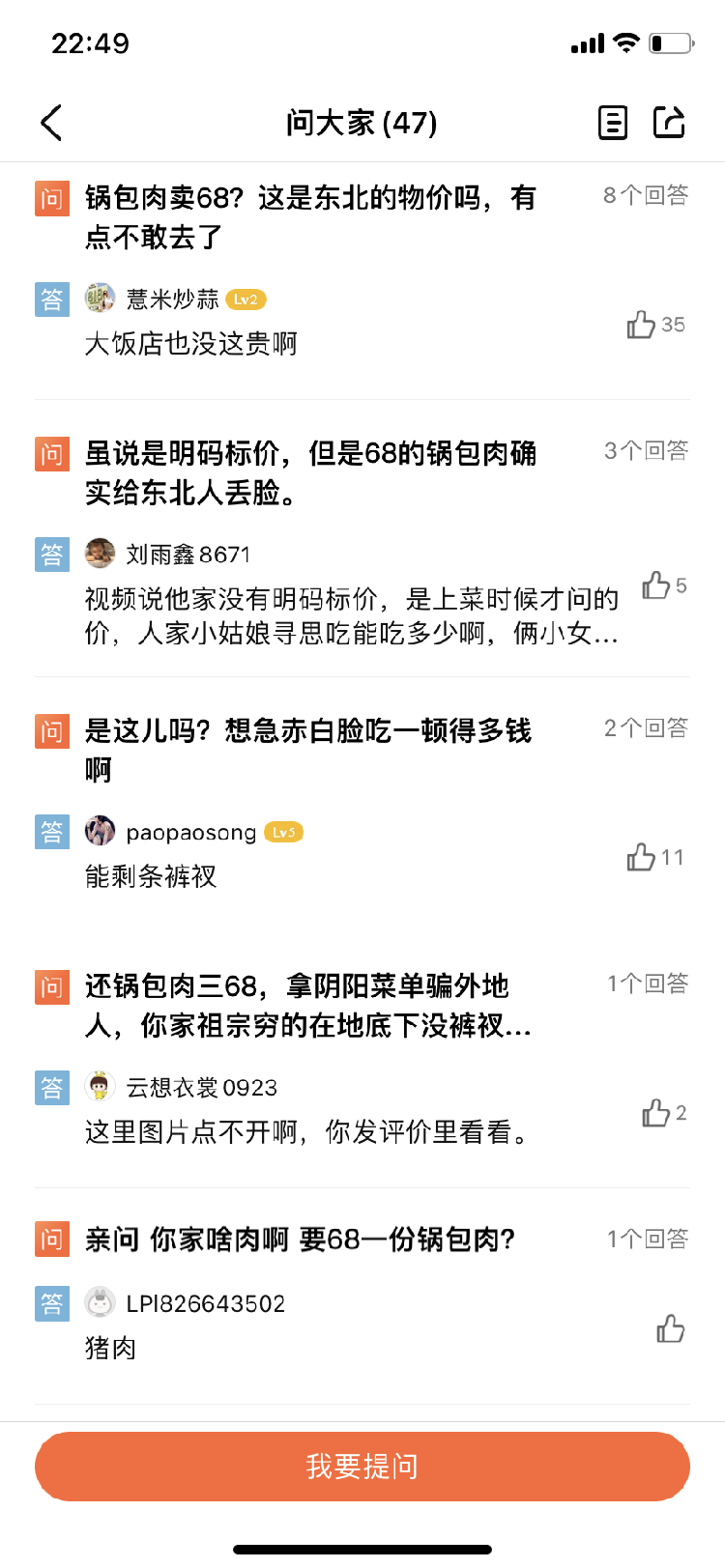Screen dimensions: 725x1568
Task: Open the list/document icon beside share
Action: pos(613,123)
